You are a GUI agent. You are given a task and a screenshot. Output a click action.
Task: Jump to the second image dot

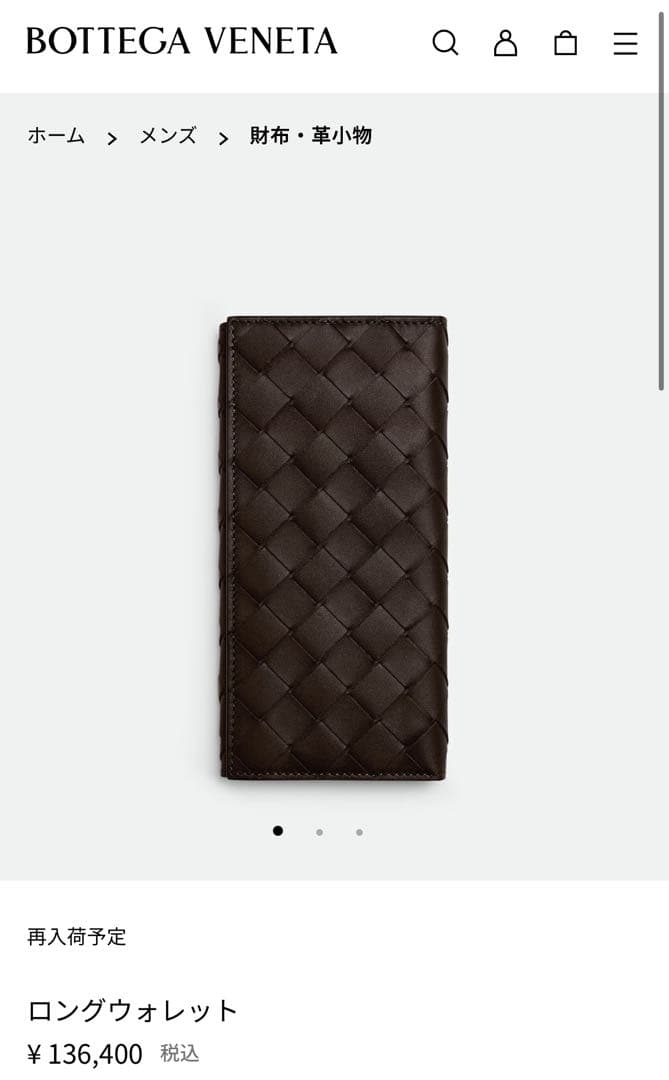[319, 831]
